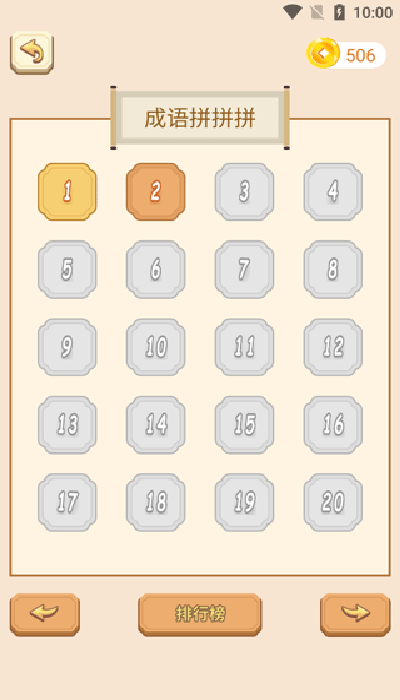400x700 pixels.
Task: Start level 2
Action: [155, 192]
